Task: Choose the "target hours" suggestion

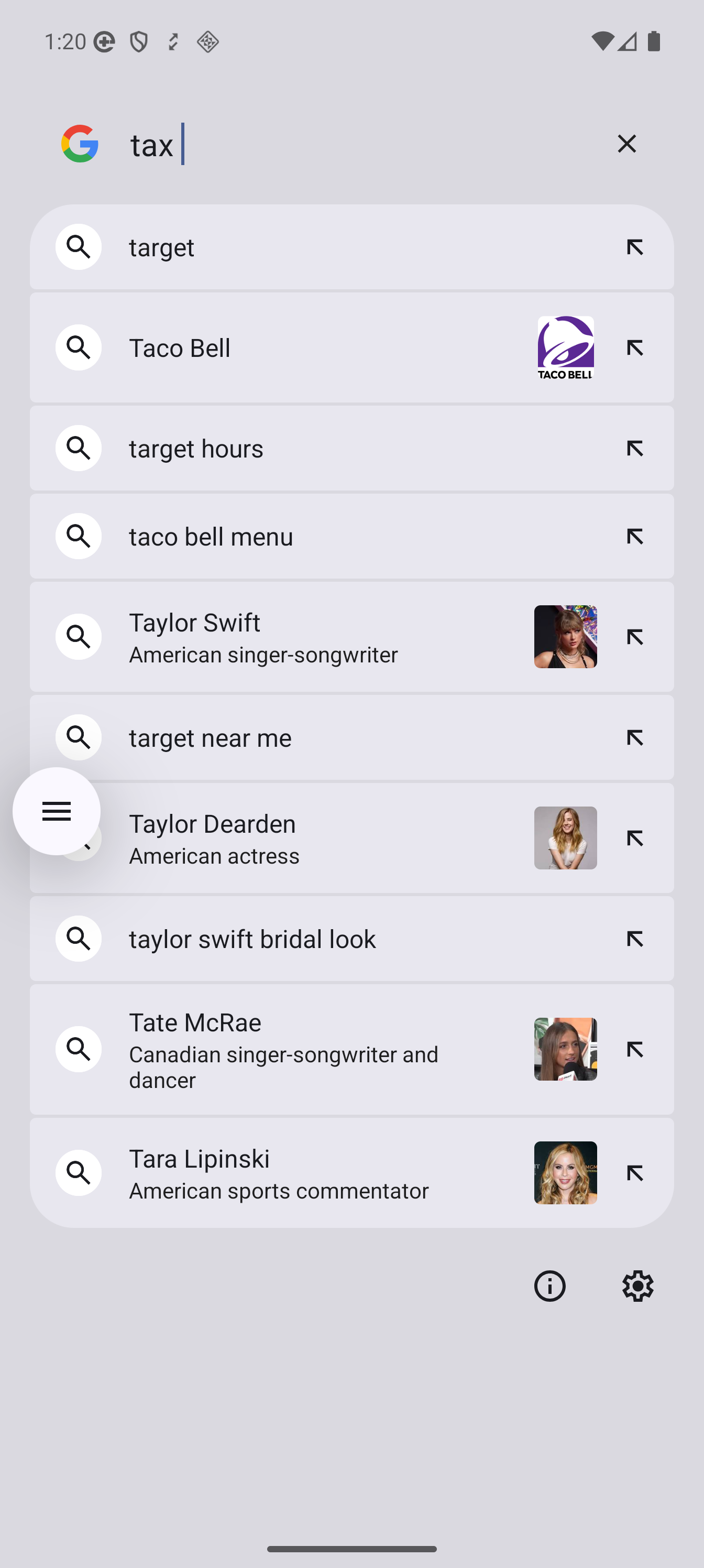Action: 304,449
